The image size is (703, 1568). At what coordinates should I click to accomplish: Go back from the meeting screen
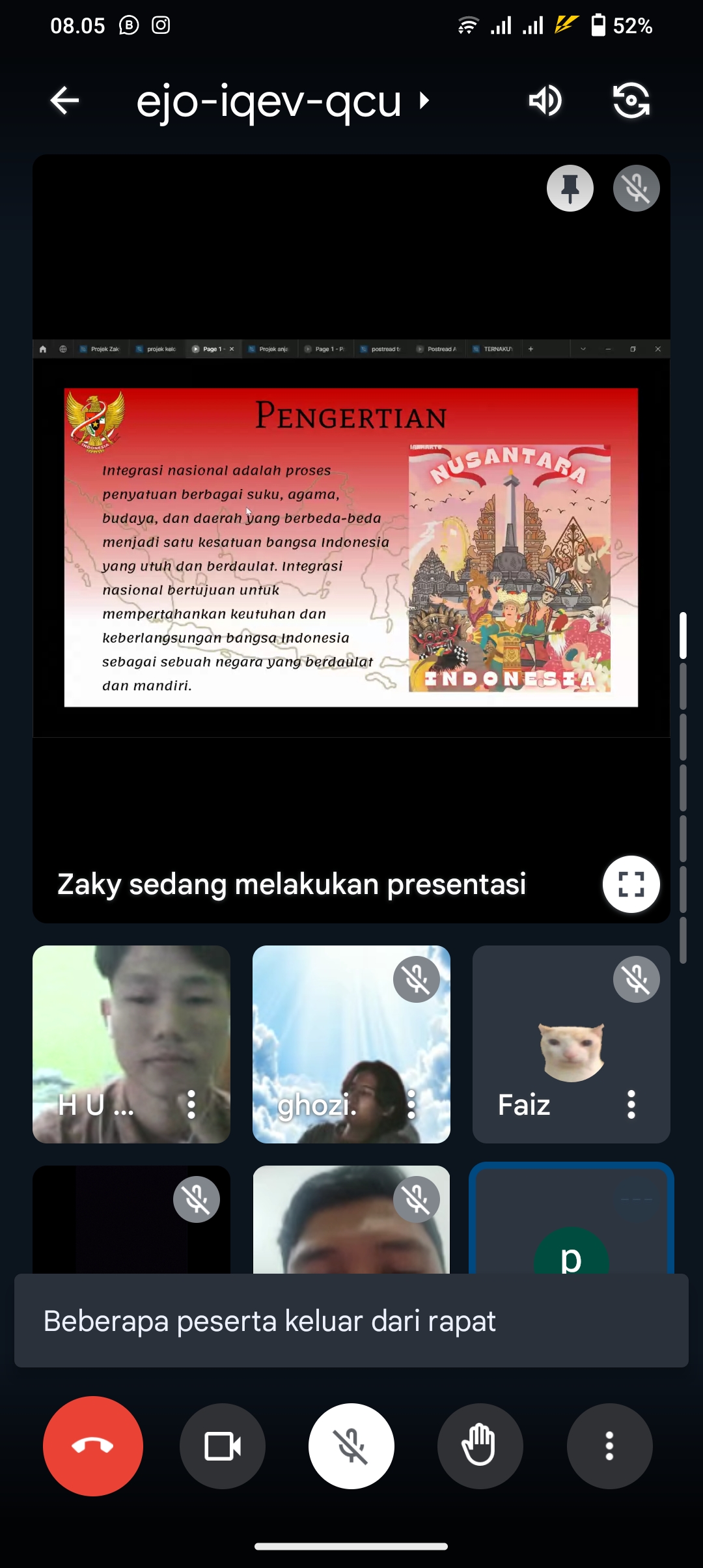[64, 101]
